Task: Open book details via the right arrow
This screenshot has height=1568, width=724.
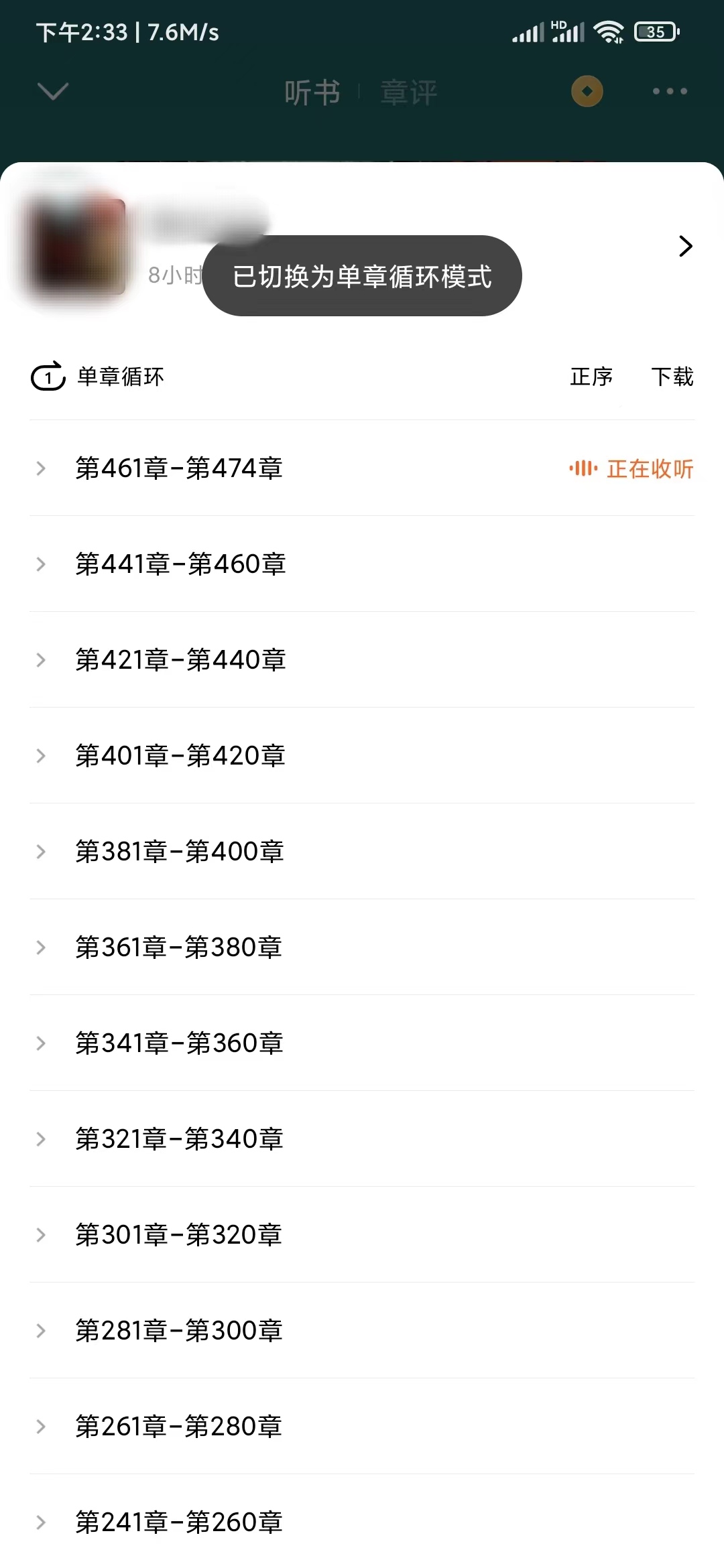Action: click(x=686, y=247)
